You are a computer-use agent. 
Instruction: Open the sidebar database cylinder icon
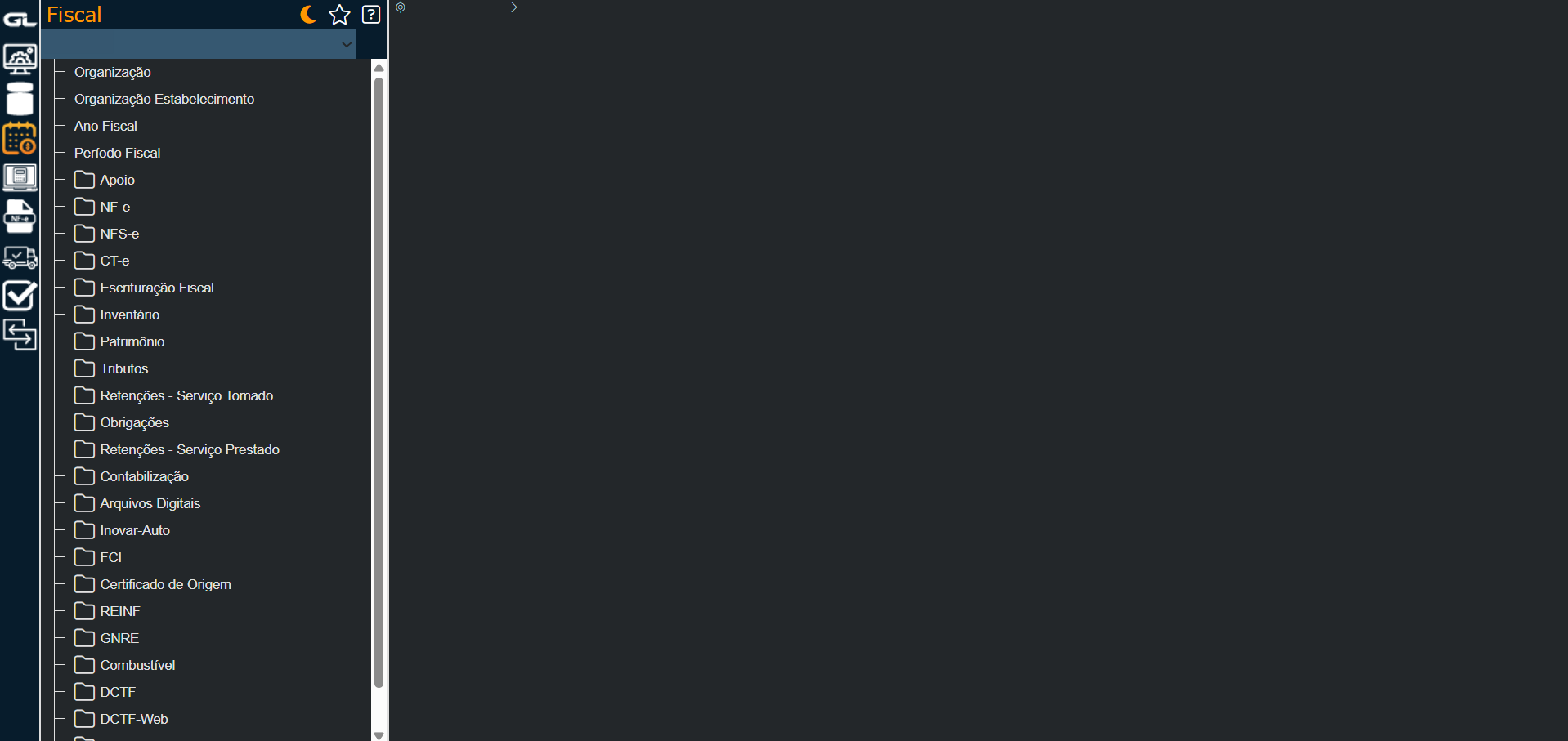[20, 99]
